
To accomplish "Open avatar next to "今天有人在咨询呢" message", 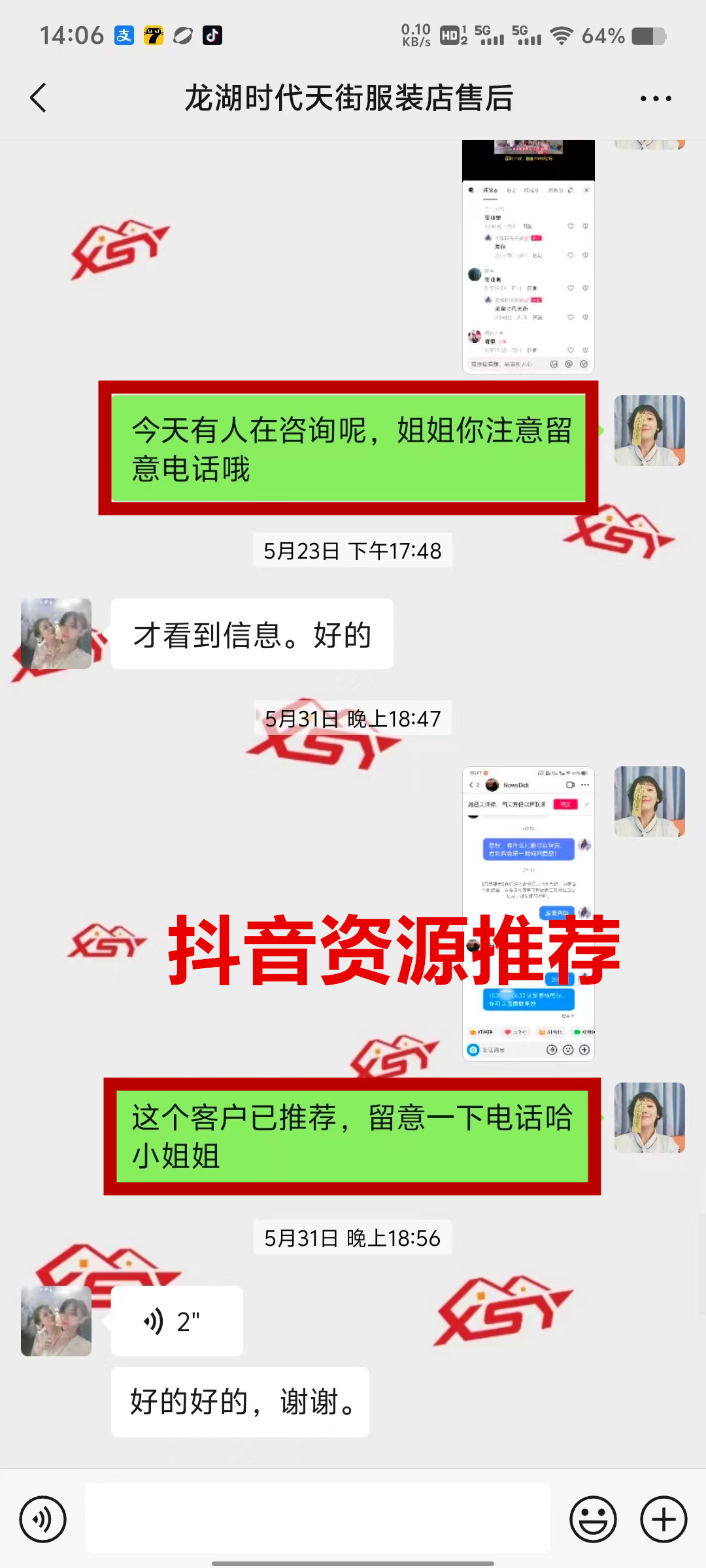I will 649,431.
